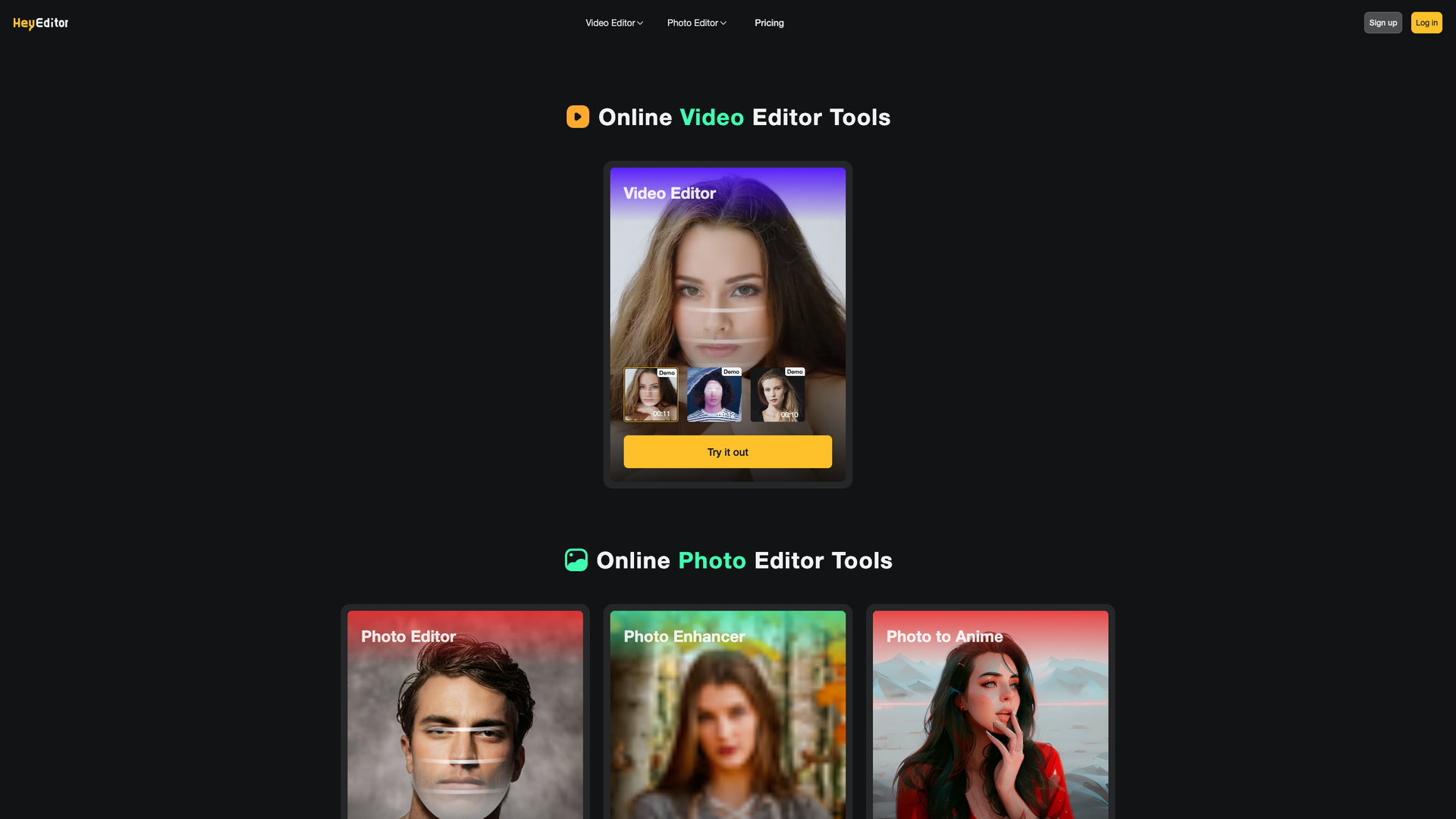Viewport: 1456px width, 819px height.
Task: Expand the Photo Editor dropdown menu
Action: point(696,23)
